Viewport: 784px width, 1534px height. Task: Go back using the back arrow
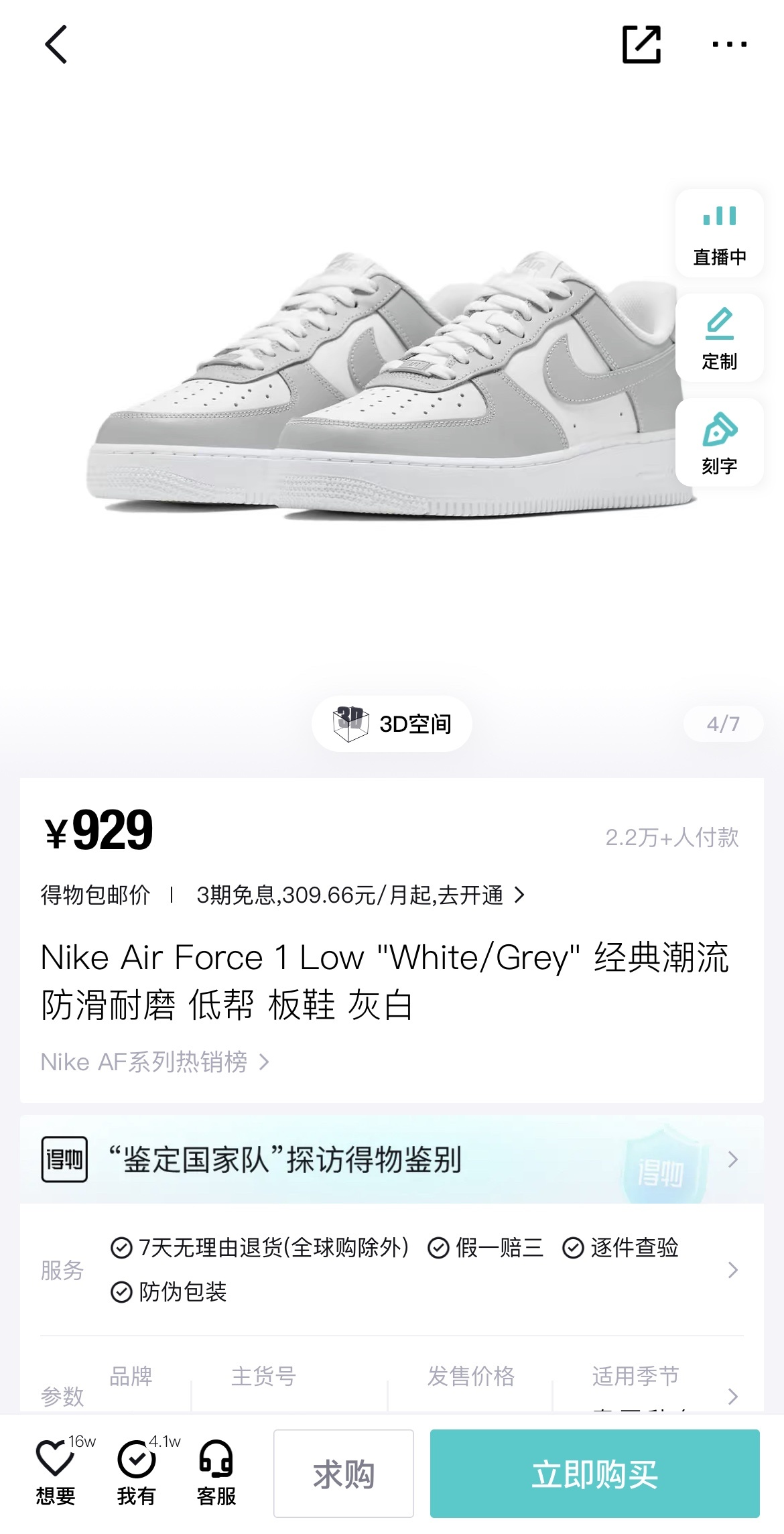[x=56, y=44]
